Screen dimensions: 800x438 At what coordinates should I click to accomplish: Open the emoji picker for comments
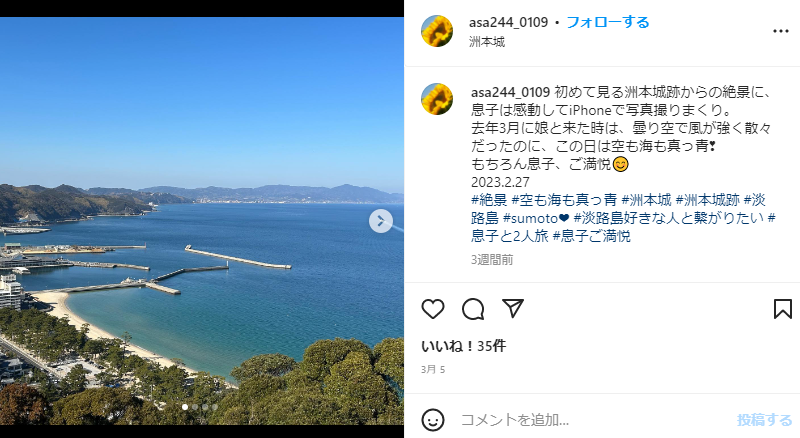tap(433, 419)
